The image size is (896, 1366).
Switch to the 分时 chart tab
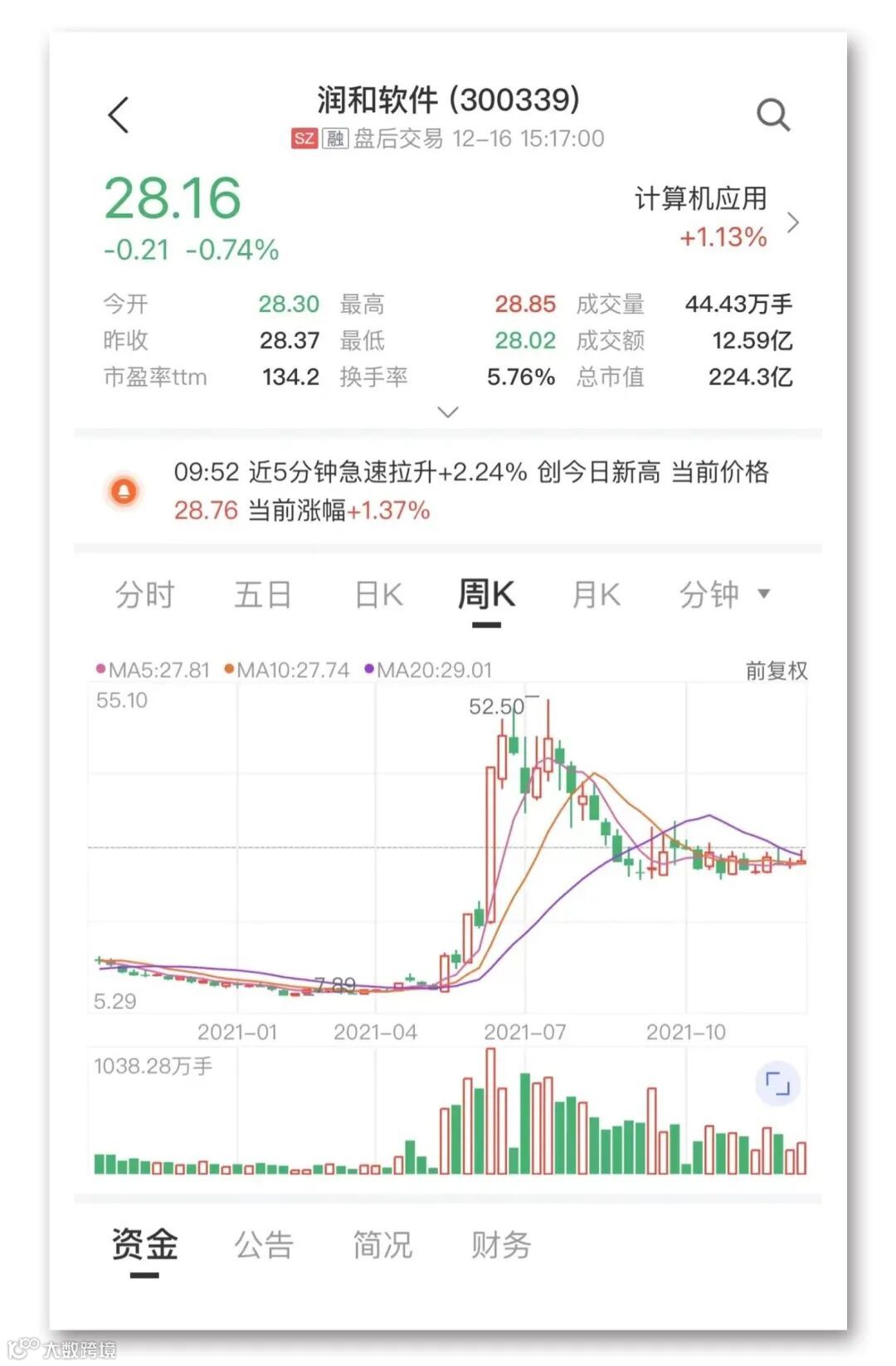(144, 594)
